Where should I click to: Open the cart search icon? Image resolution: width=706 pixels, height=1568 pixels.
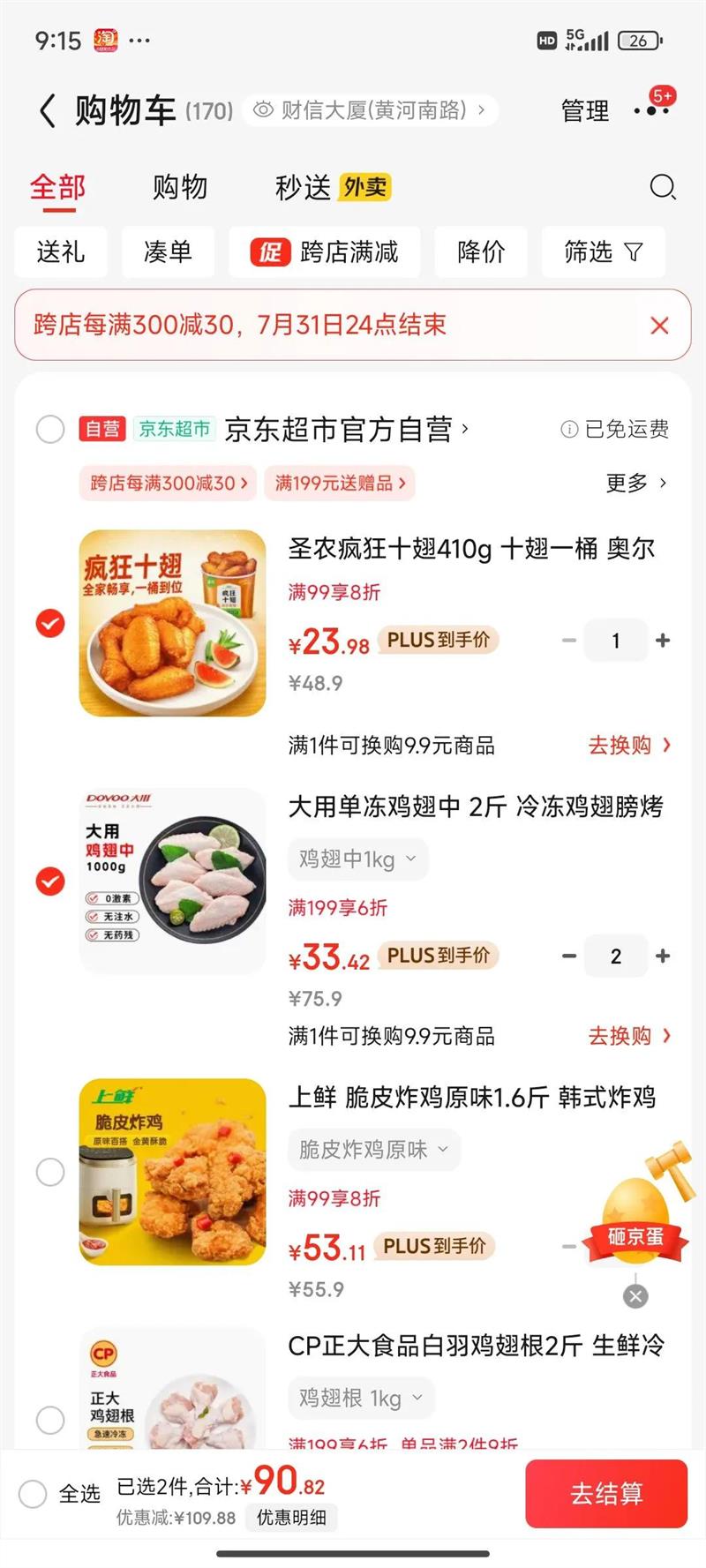[662, 187]
